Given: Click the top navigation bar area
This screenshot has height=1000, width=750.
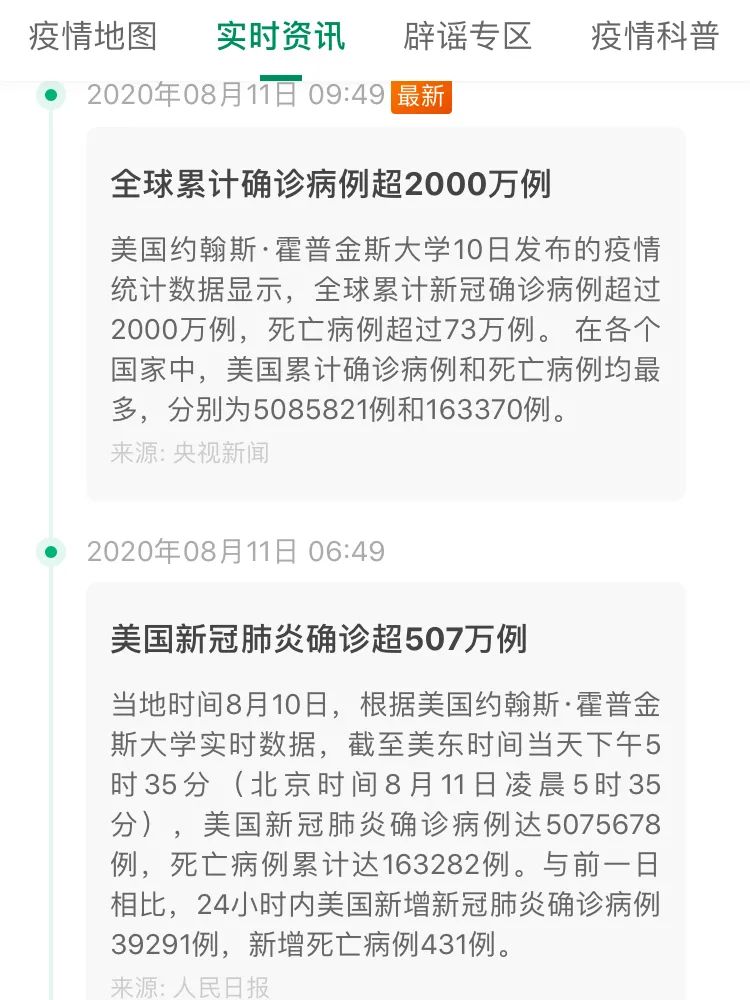Looking at the screenshot, I should tap(375, 36).
